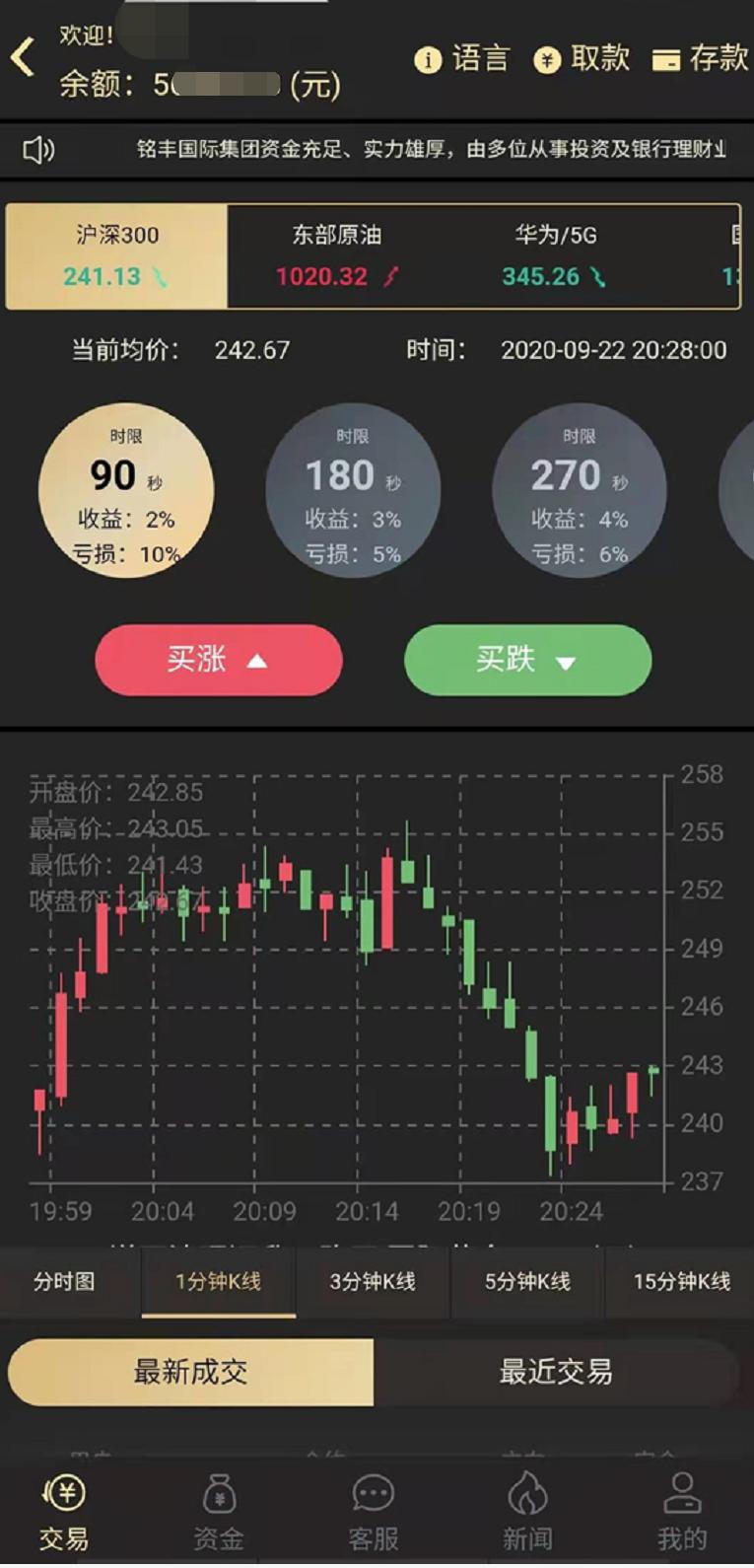This screenshot has width=754, height=1568.
Task: Open the 买涨 upward arrow dropdown
Action: 258,661
